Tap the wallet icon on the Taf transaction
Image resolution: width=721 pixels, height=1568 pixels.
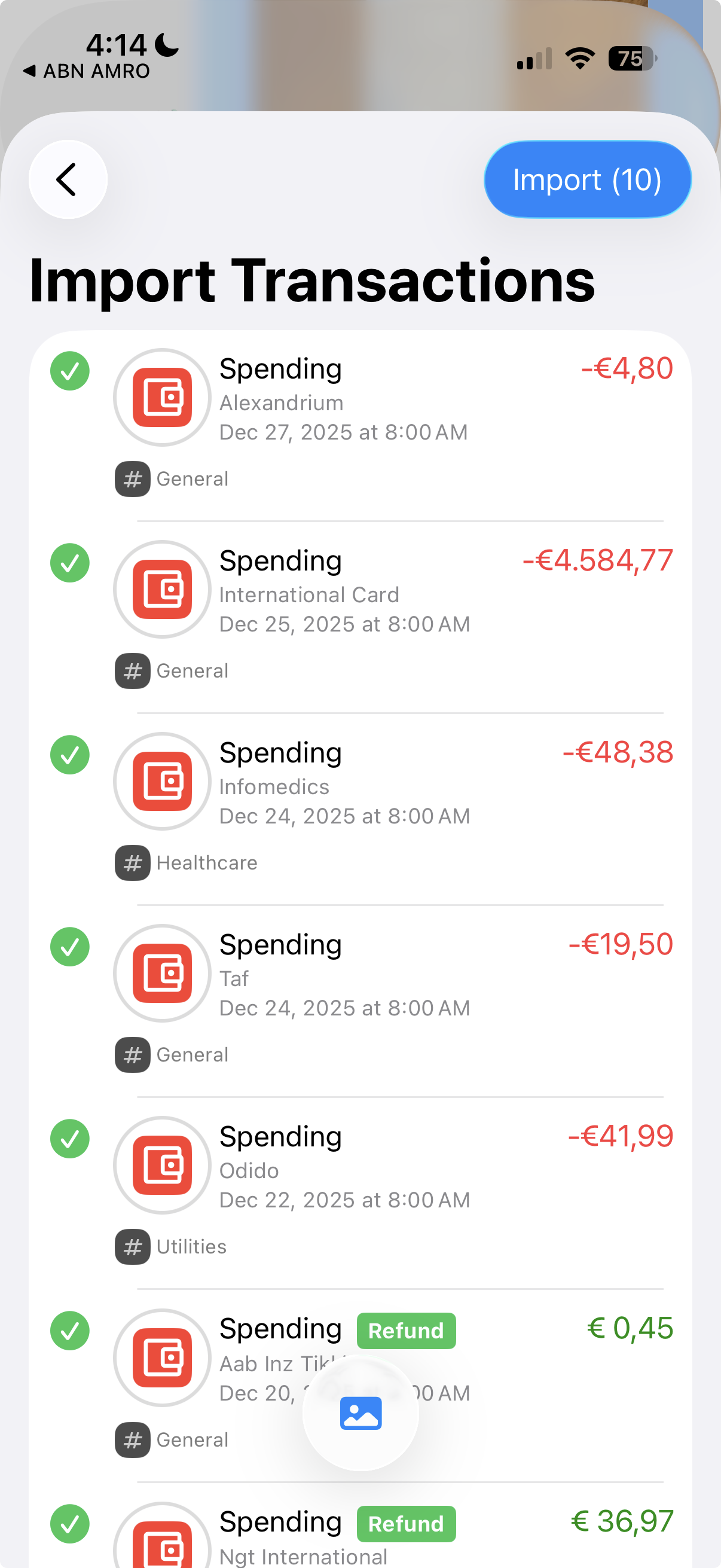[162, 973]
